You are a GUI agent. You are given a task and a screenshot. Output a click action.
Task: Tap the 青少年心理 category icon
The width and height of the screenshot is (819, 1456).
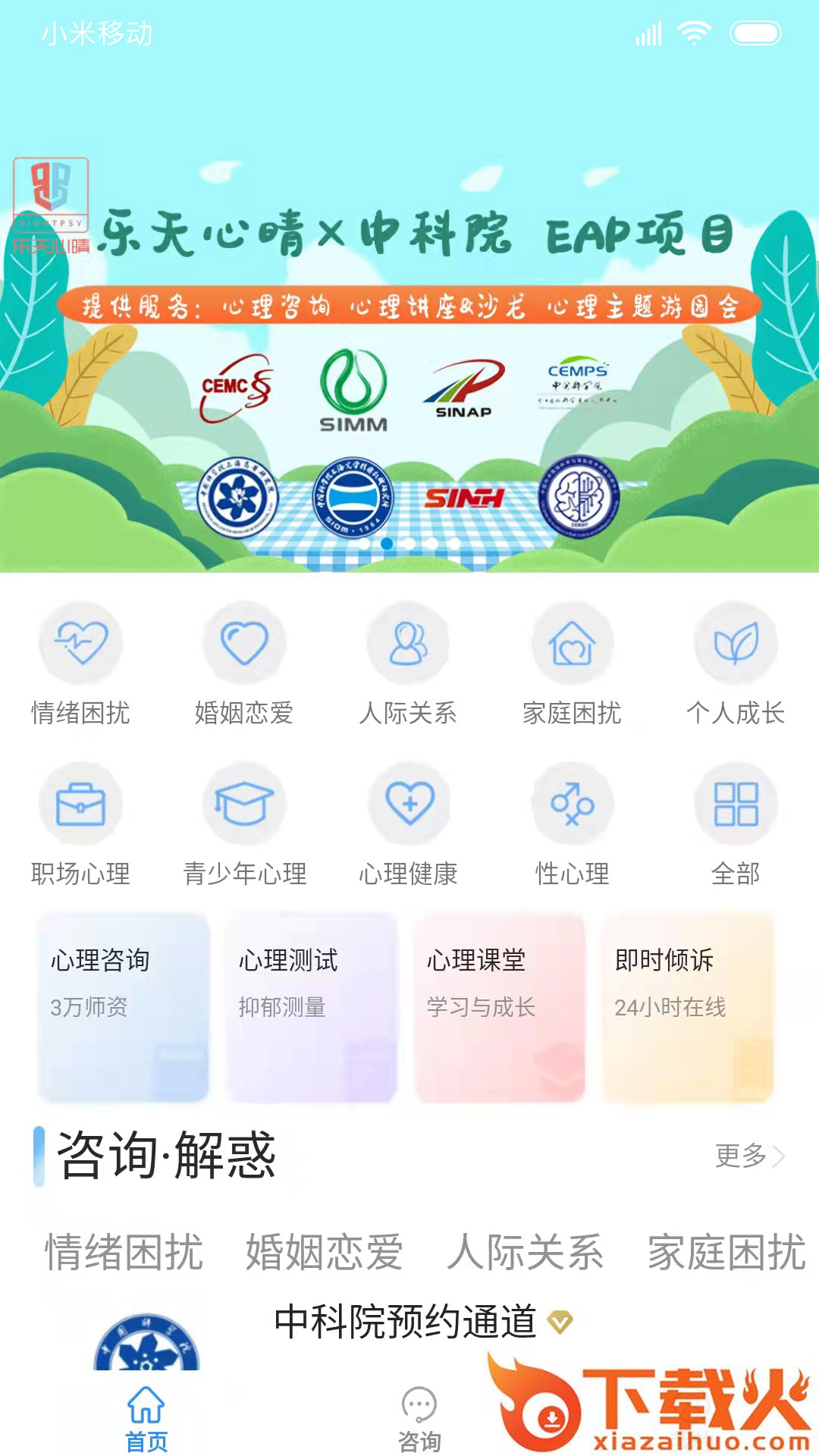coord(244,804)
